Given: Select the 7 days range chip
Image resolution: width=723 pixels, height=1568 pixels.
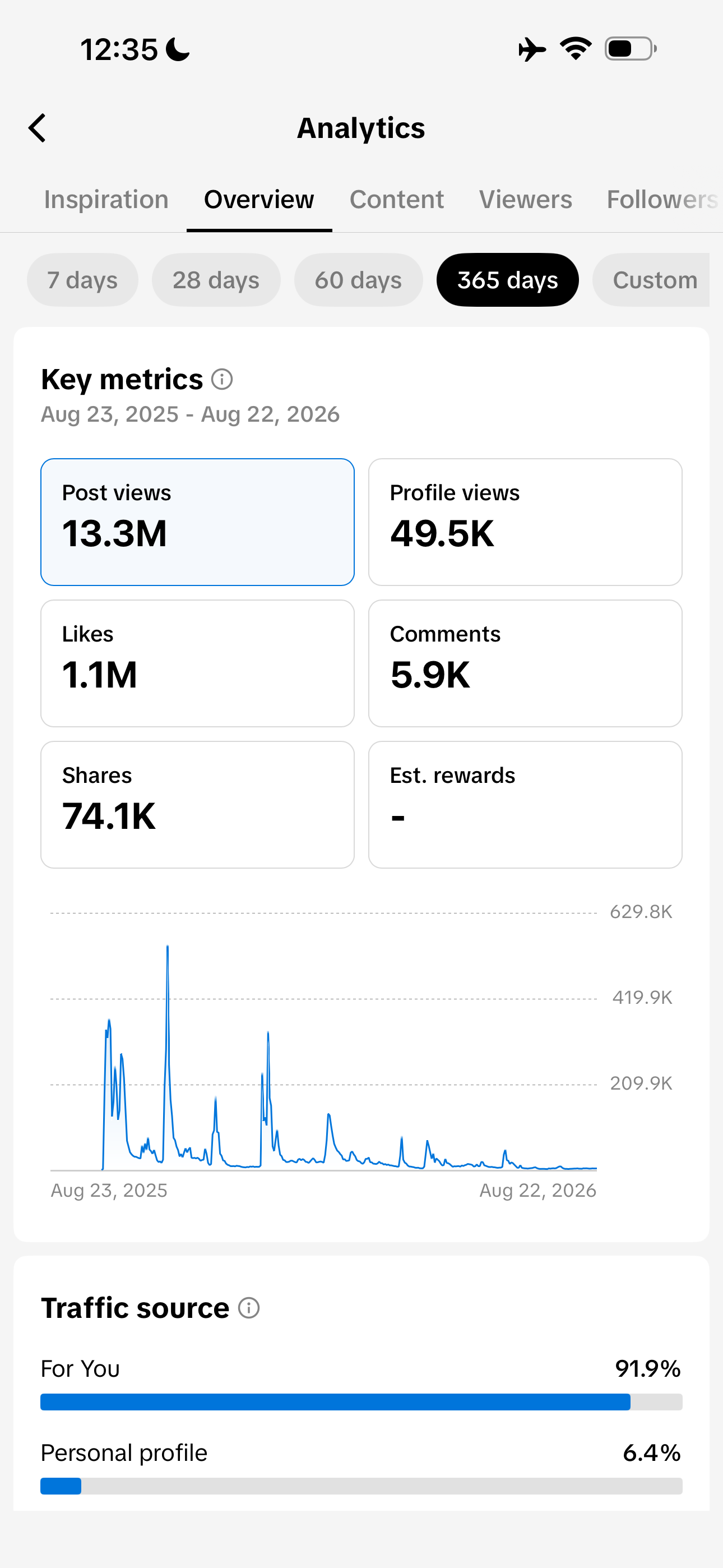Looking at the screenshot, I should [x=83, y=280].
